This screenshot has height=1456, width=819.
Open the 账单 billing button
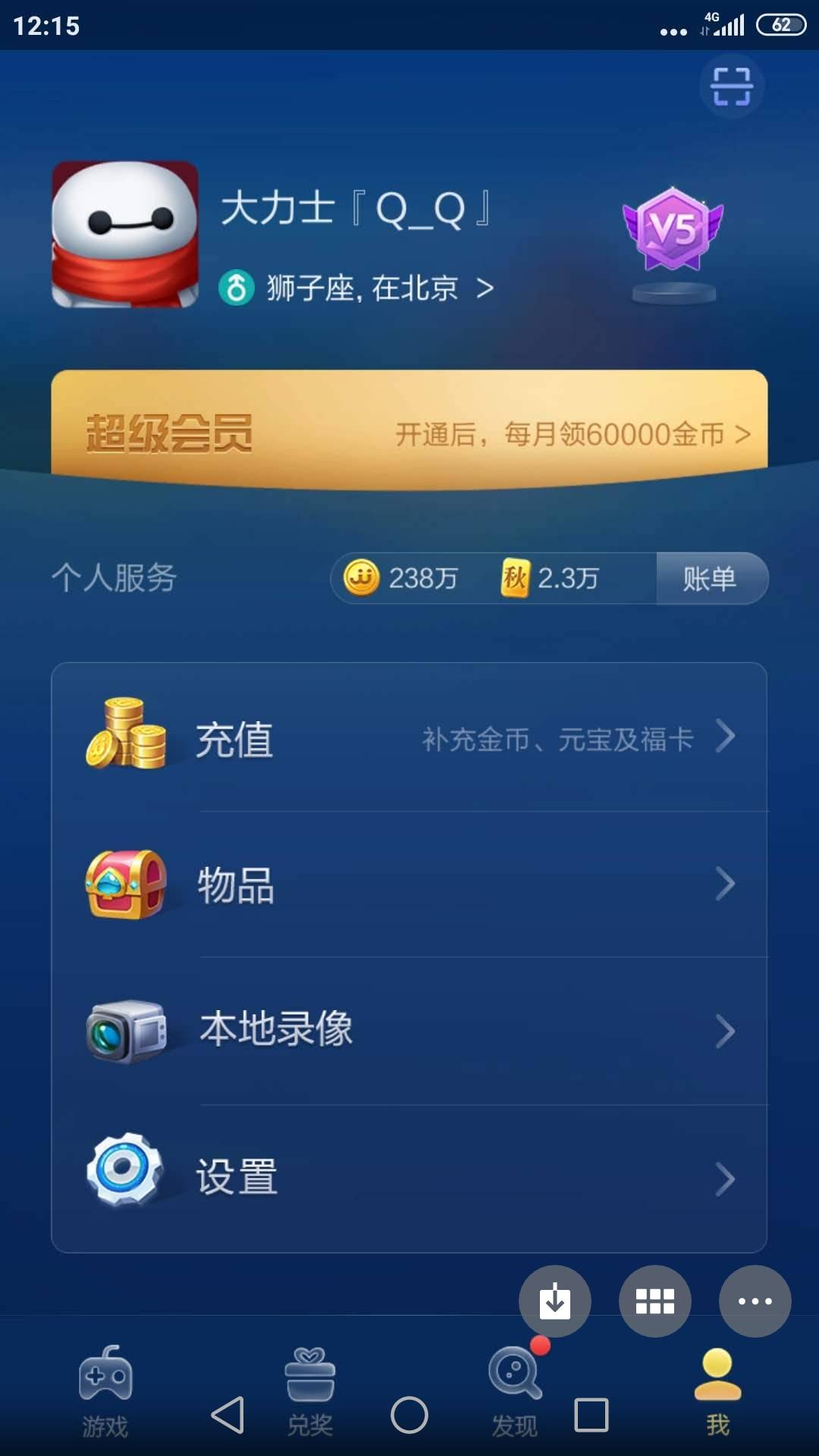click(710, 579)
